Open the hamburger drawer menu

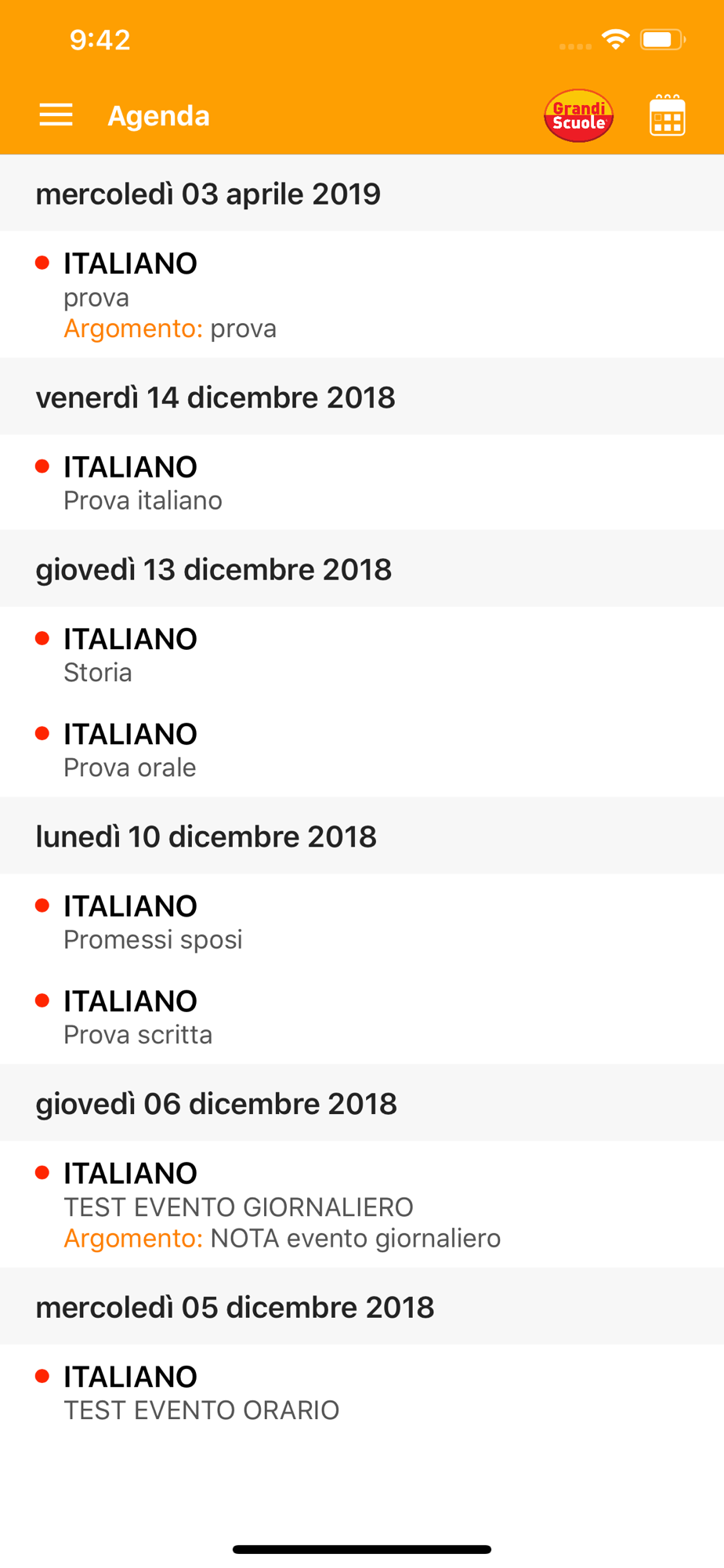[56, 115]
